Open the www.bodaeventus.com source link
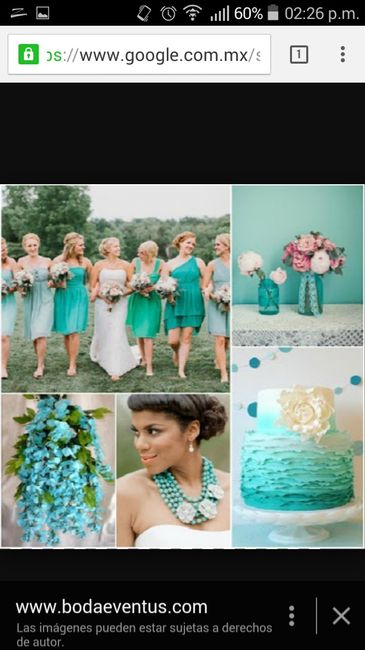The width and height of the screenshot is (365, 650). tap(112, 607)
